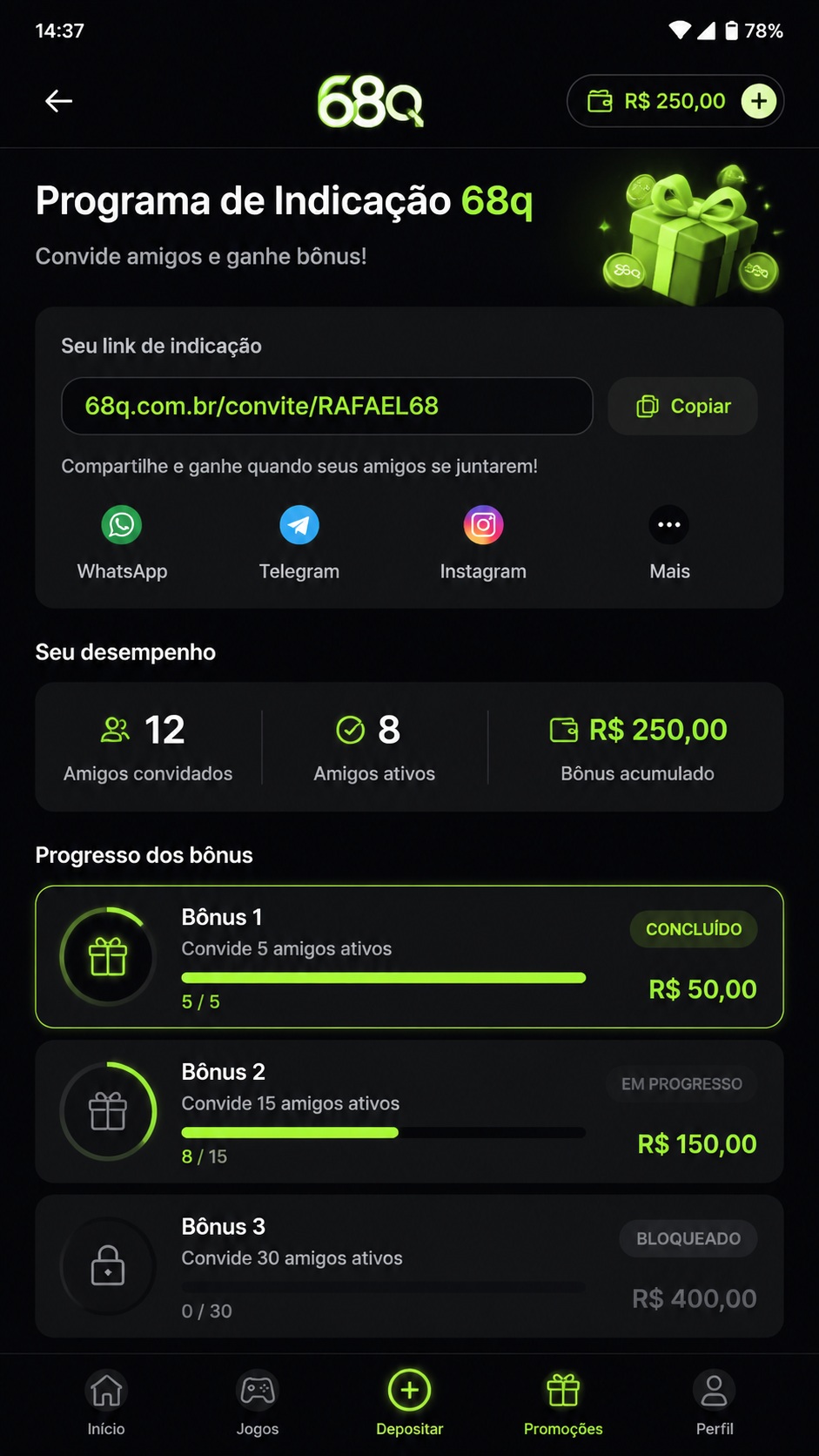The image size is (819, 1456).
Task: Tap the plus button beside the balance
Action: click(758, 101)
